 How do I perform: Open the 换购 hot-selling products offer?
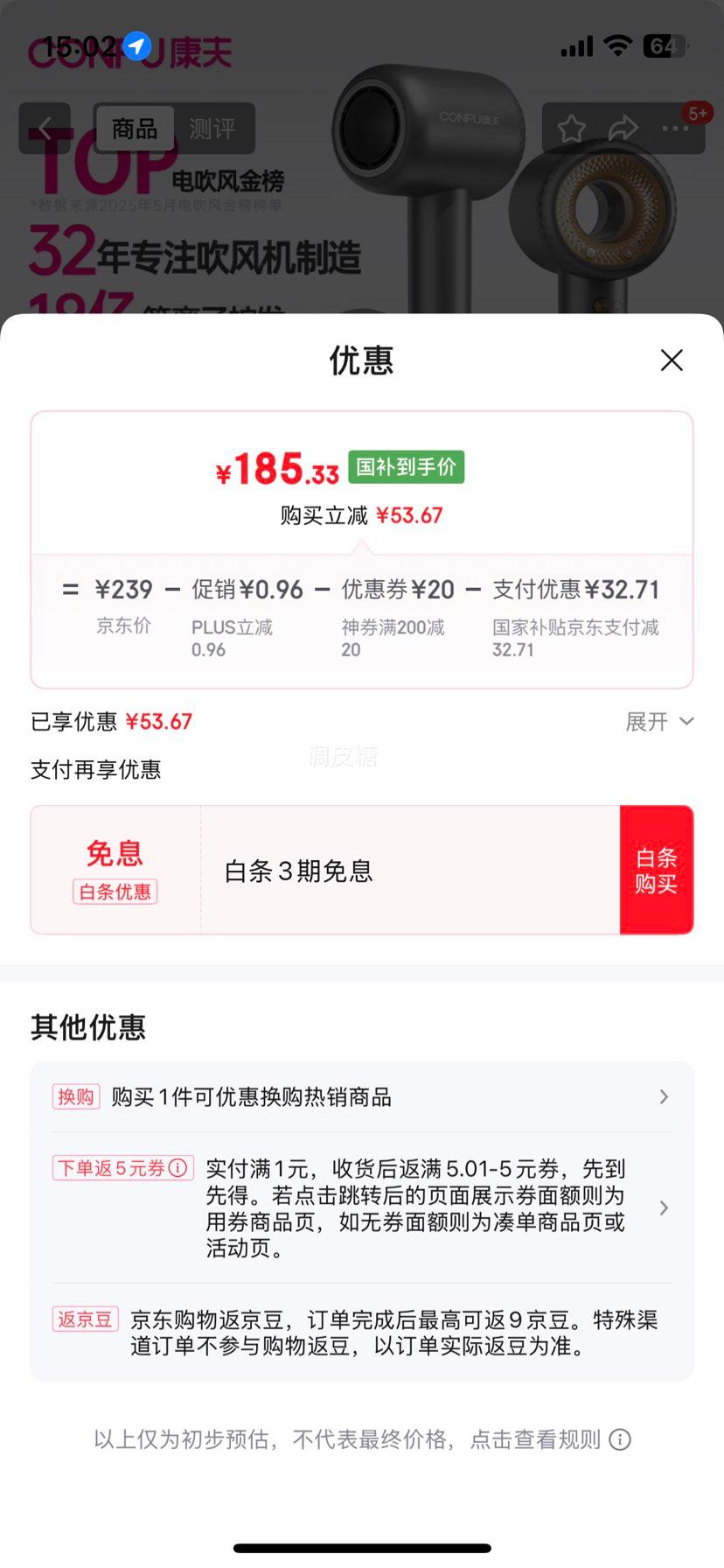coord(362,1097)
